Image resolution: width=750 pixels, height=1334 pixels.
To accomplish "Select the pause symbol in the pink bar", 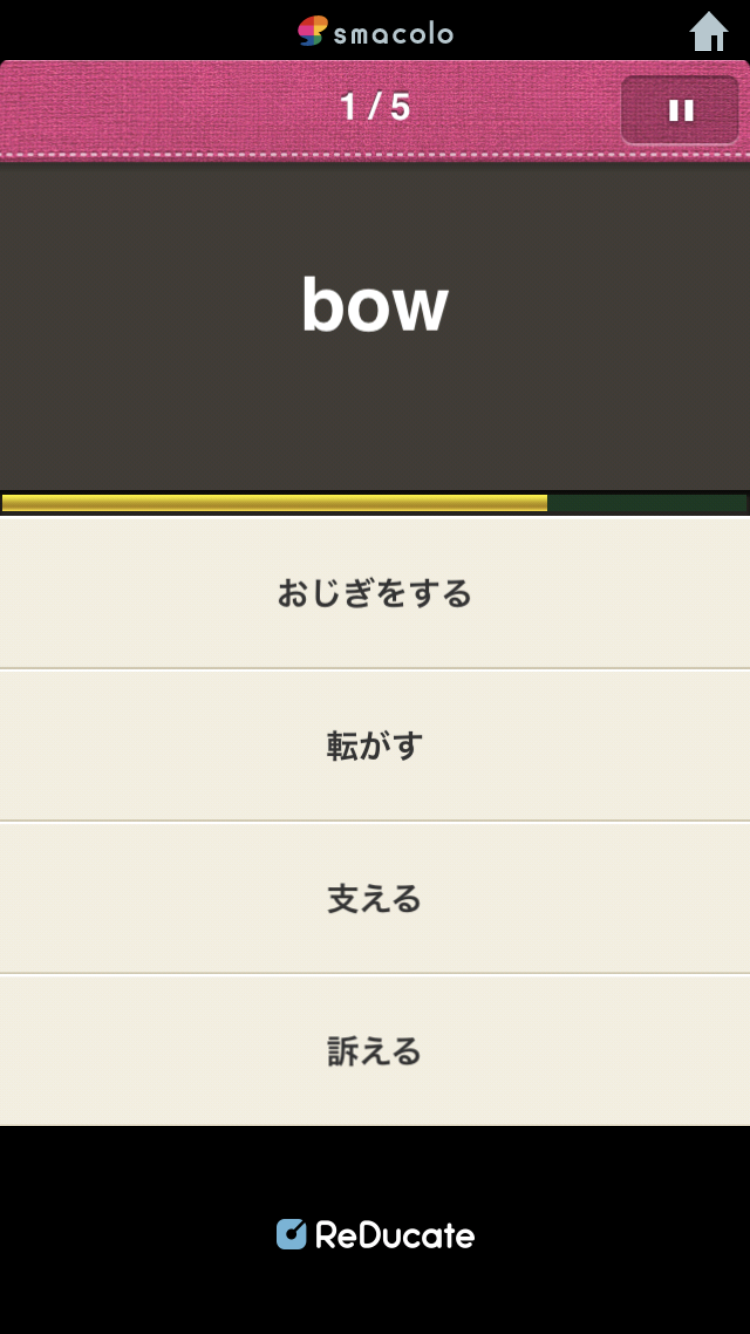I will click(679, 110).
